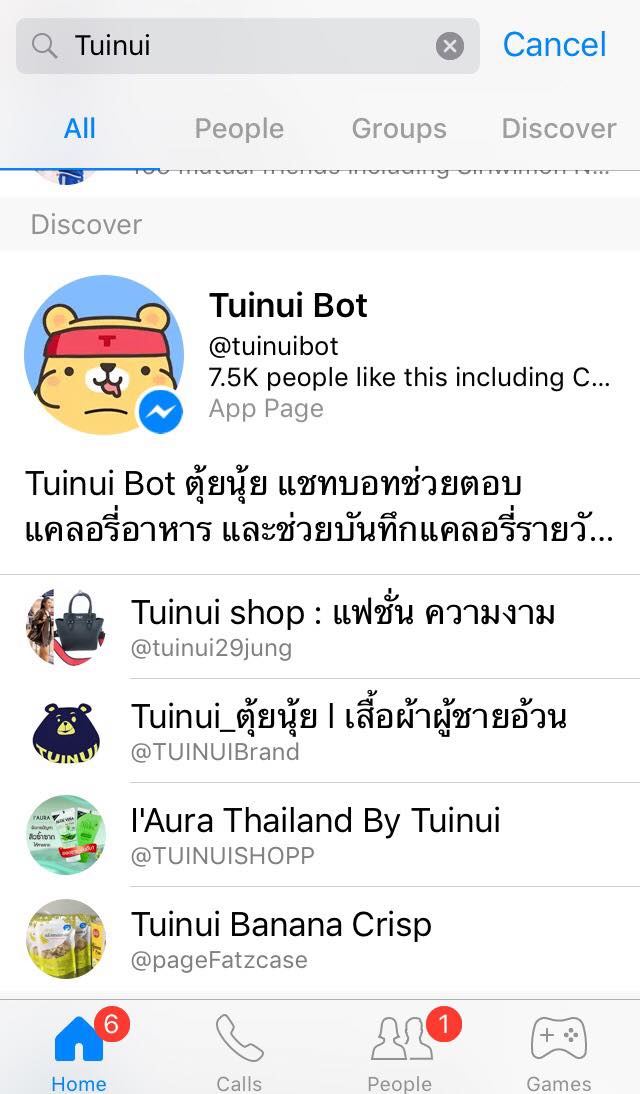
Task: Cancel the search
Action: (x=554, y=45)
